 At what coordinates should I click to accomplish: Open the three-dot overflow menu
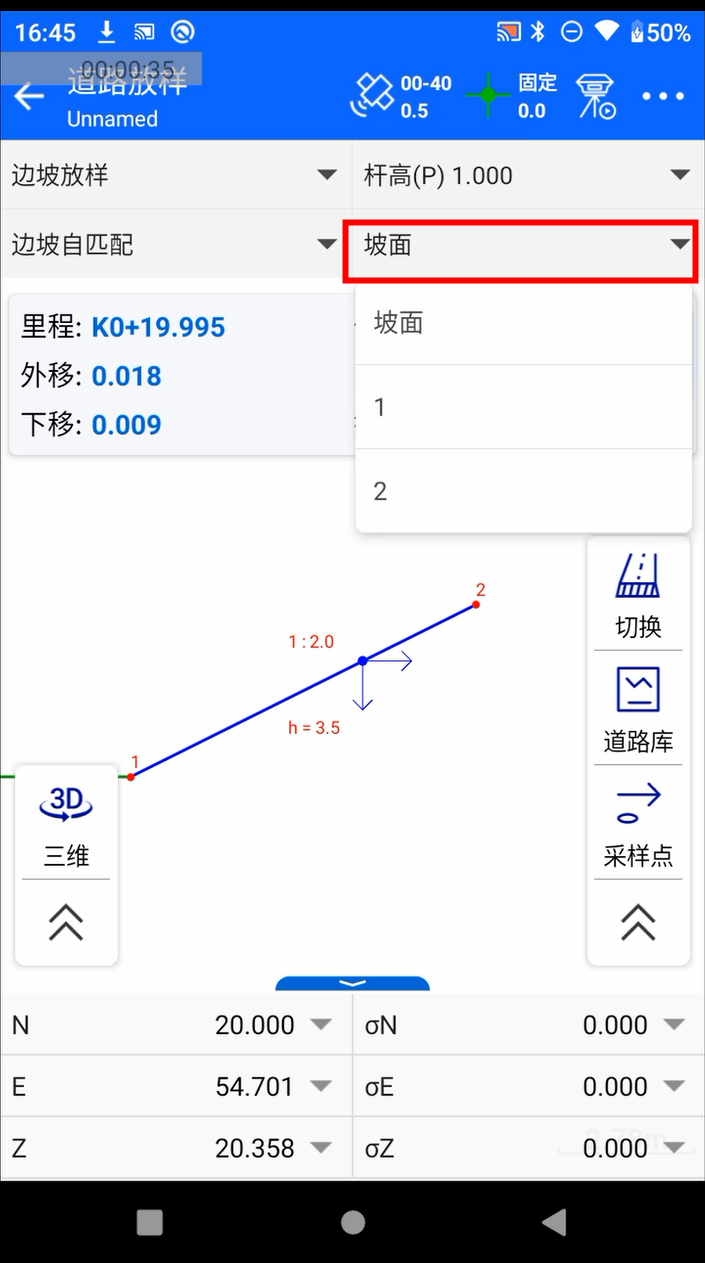click(663, 97)
